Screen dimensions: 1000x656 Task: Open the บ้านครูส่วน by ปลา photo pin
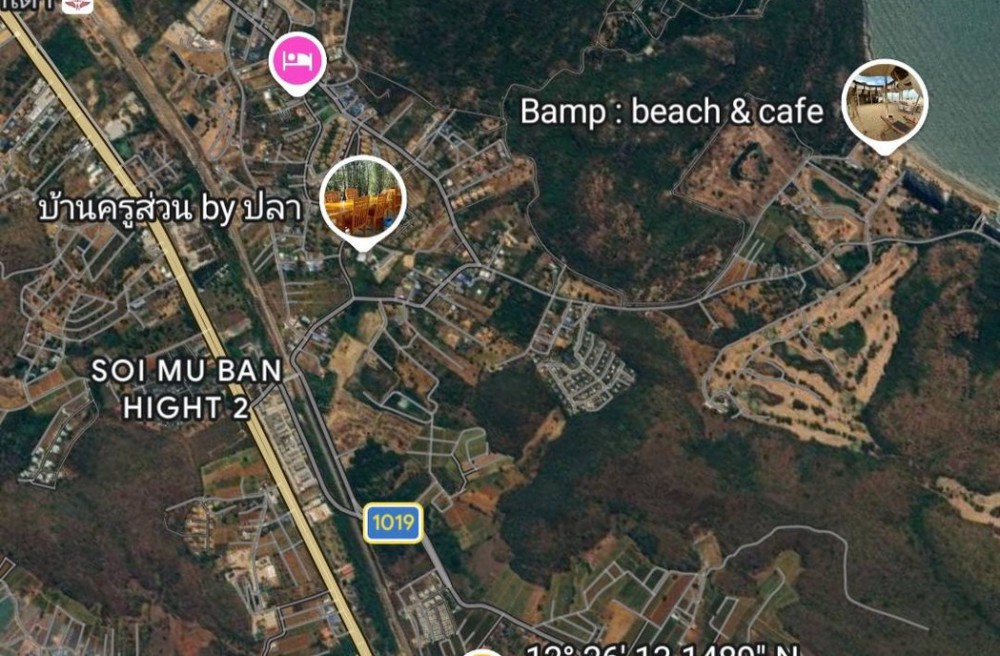pos(362,199)
